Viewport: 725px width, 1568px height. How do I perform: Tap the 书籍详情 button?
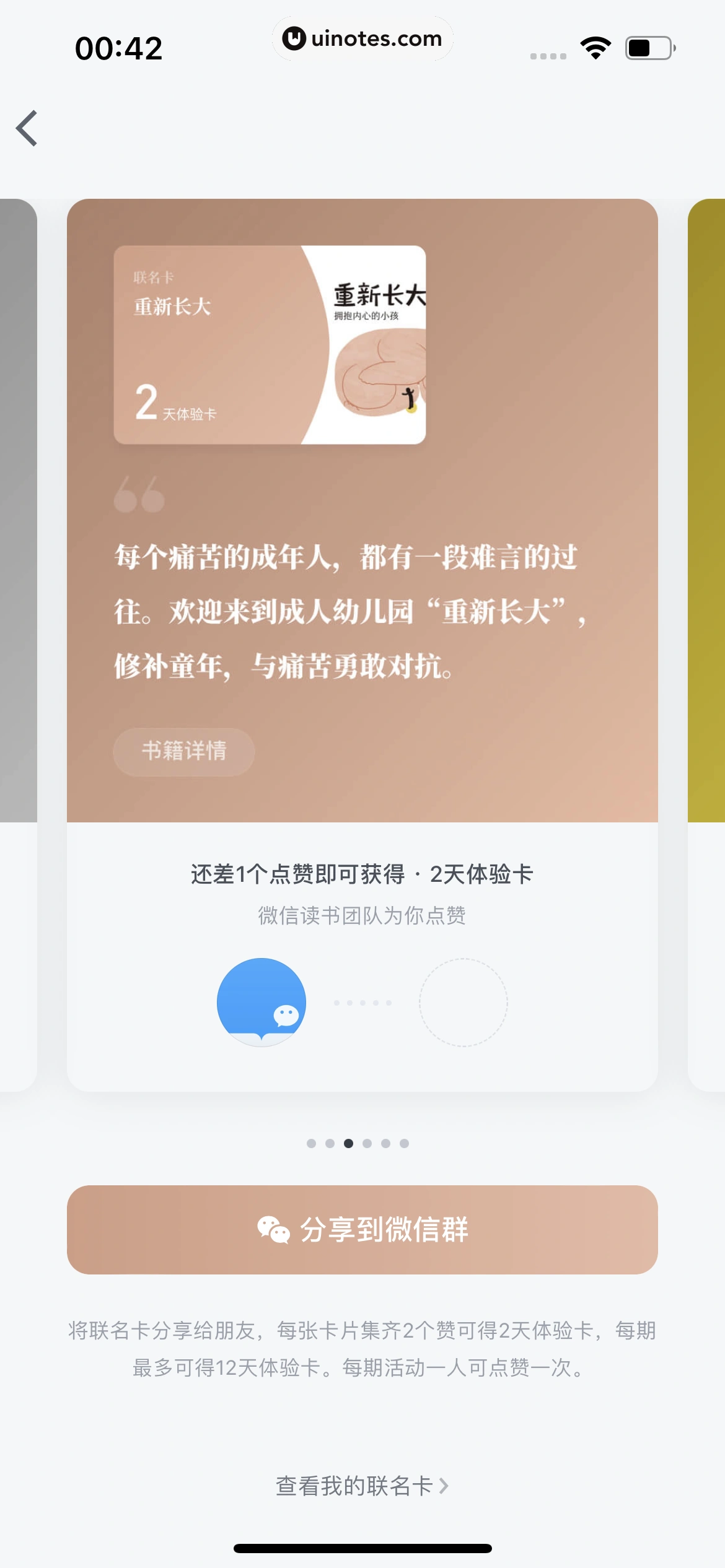[x=183, y=751]
